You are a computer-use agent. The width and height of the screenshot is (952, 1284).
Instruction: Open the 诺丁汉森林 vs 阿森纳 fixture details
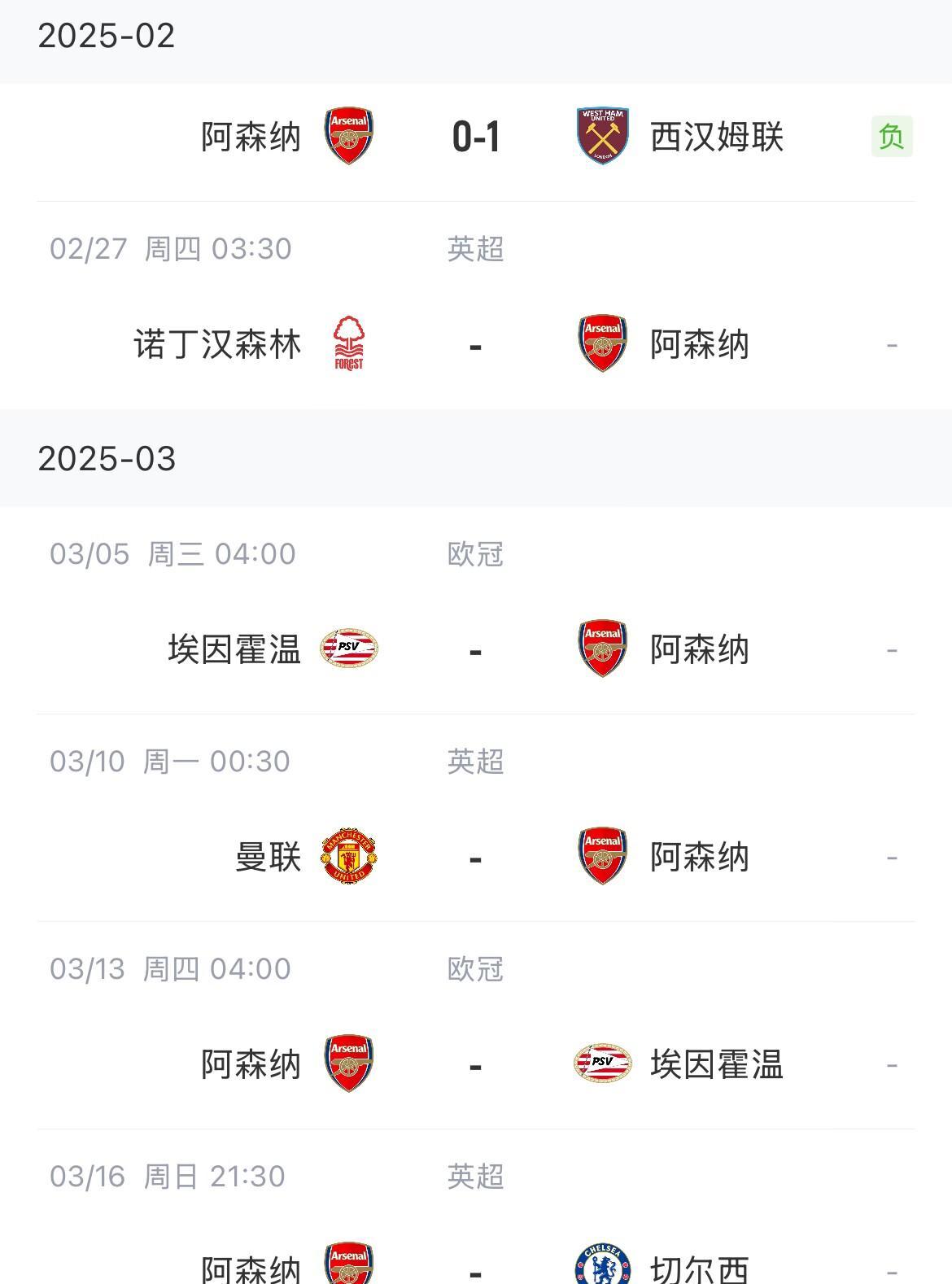pyautogui.click(x=476, y=344)
